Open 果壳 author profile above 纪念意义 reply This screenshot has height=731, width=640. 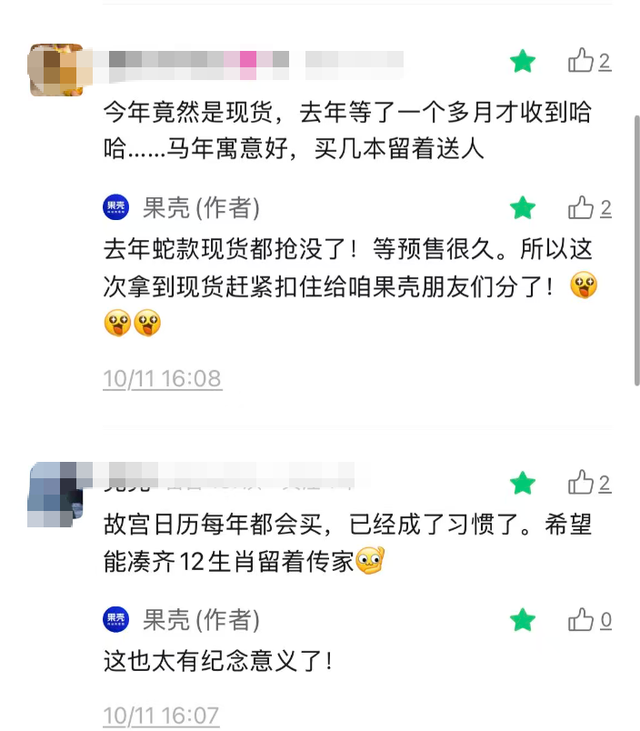click(116, 619)
